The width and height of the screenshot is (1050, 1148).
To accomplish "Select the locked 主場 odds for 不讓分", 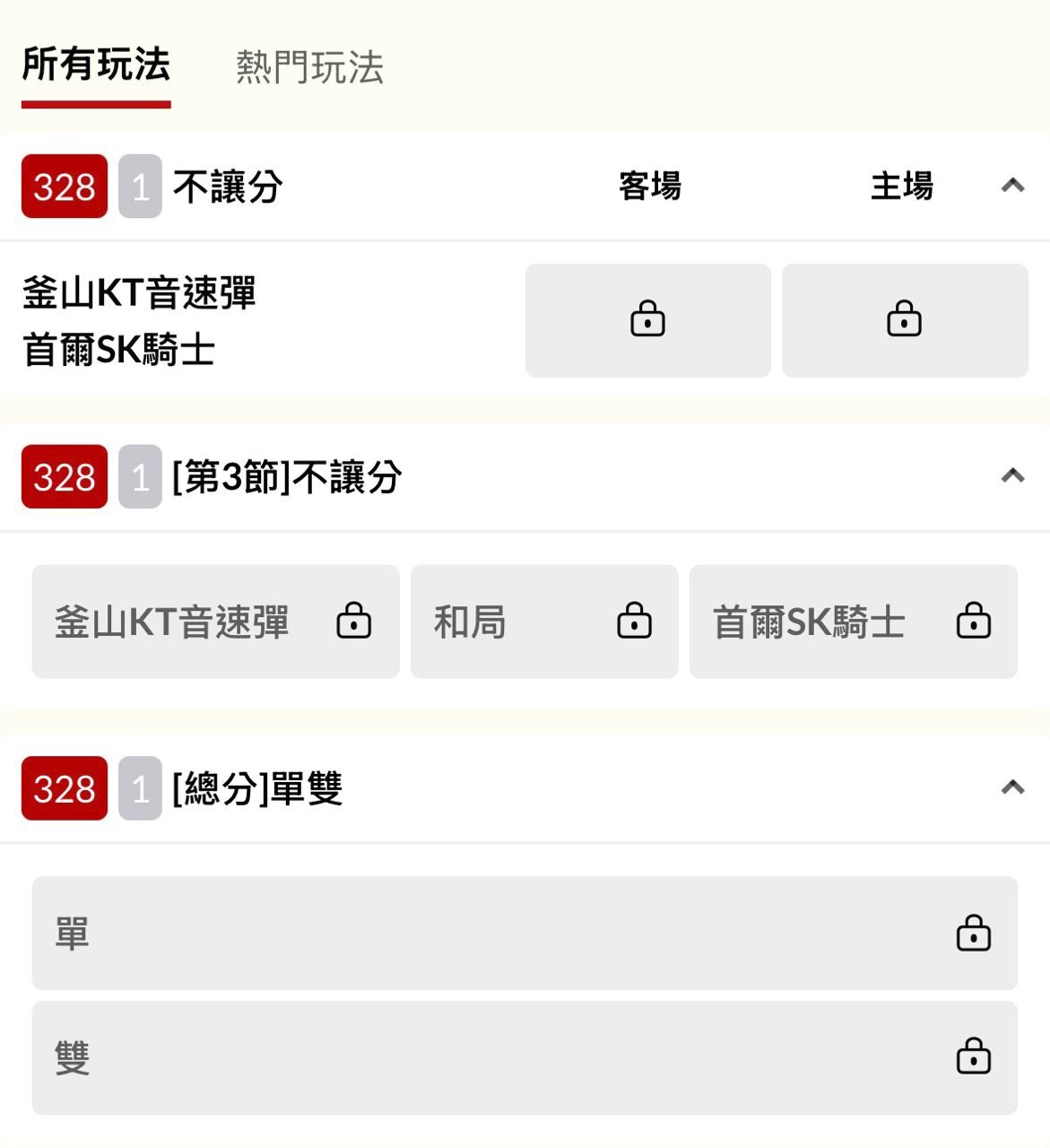I will click(904, 320).
